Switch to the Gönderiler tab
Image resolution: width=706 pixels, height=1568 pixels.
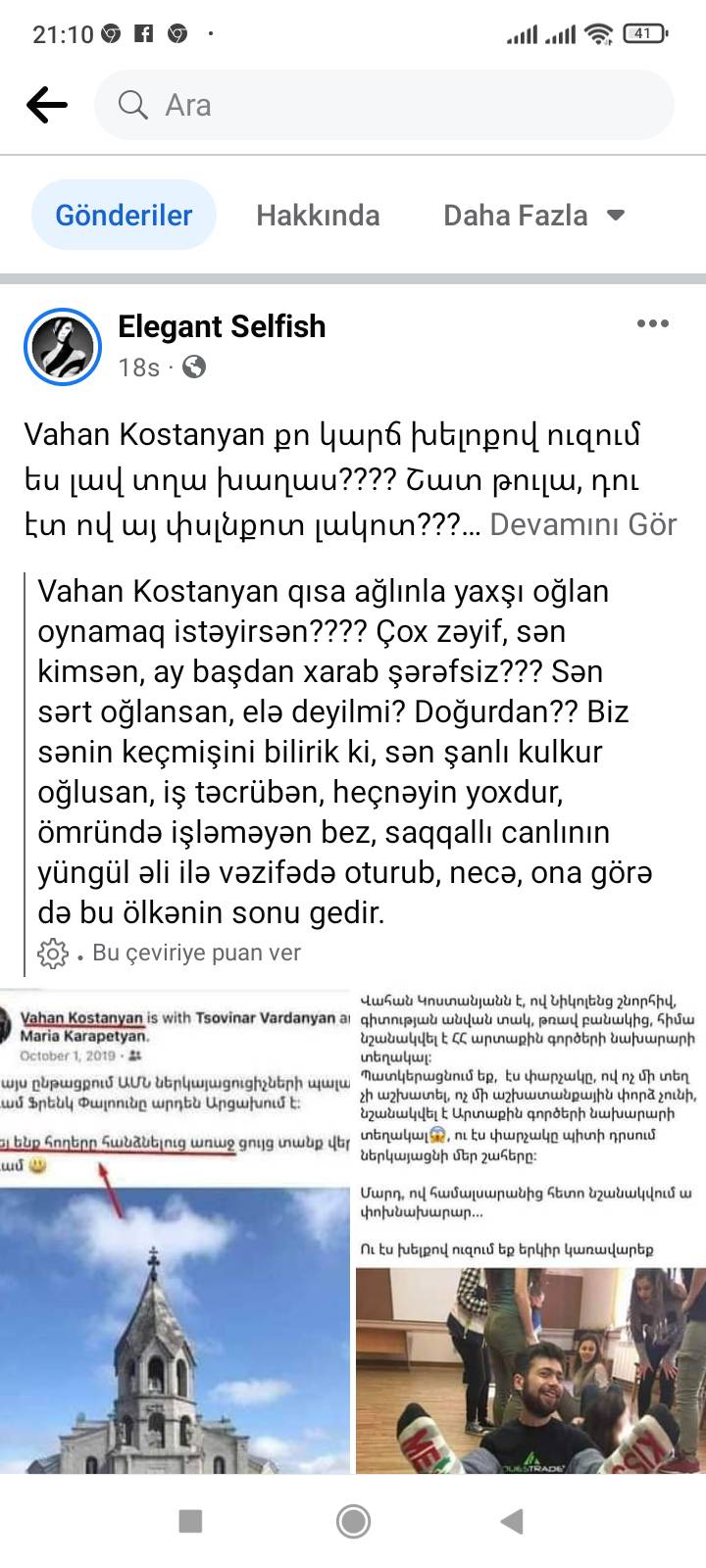(124, 215)
